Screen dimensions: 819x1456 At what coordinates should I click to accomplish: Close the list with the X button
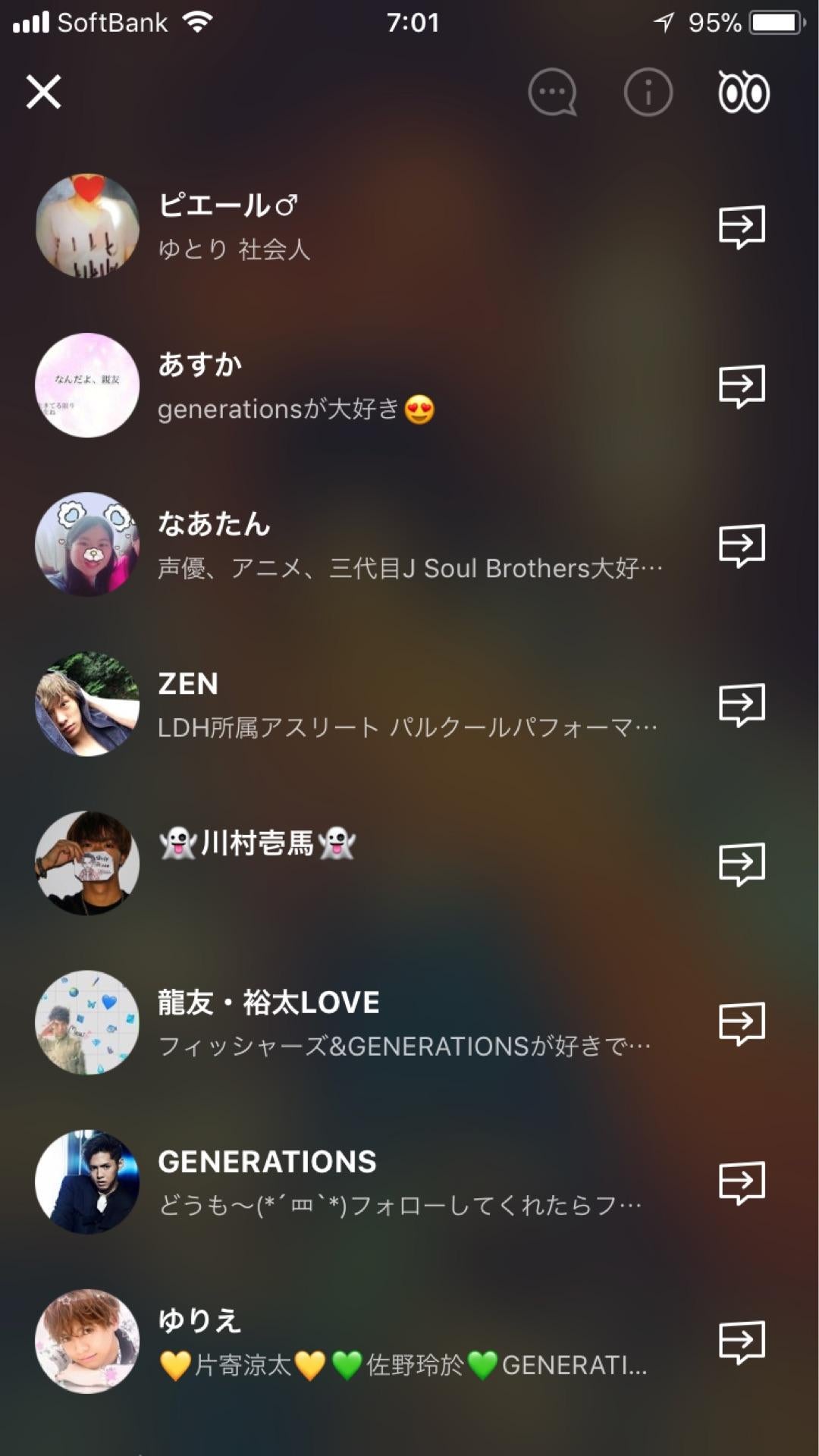tap(42, 92)
